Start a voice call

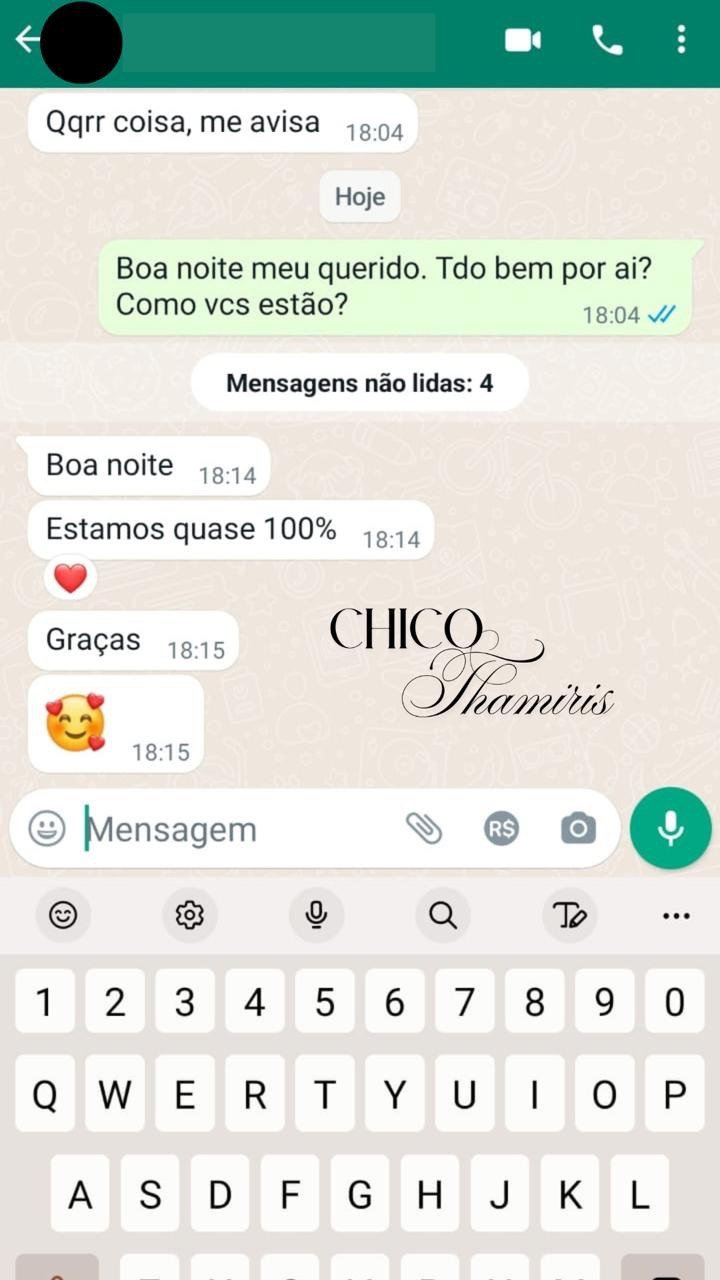point(607,40)
